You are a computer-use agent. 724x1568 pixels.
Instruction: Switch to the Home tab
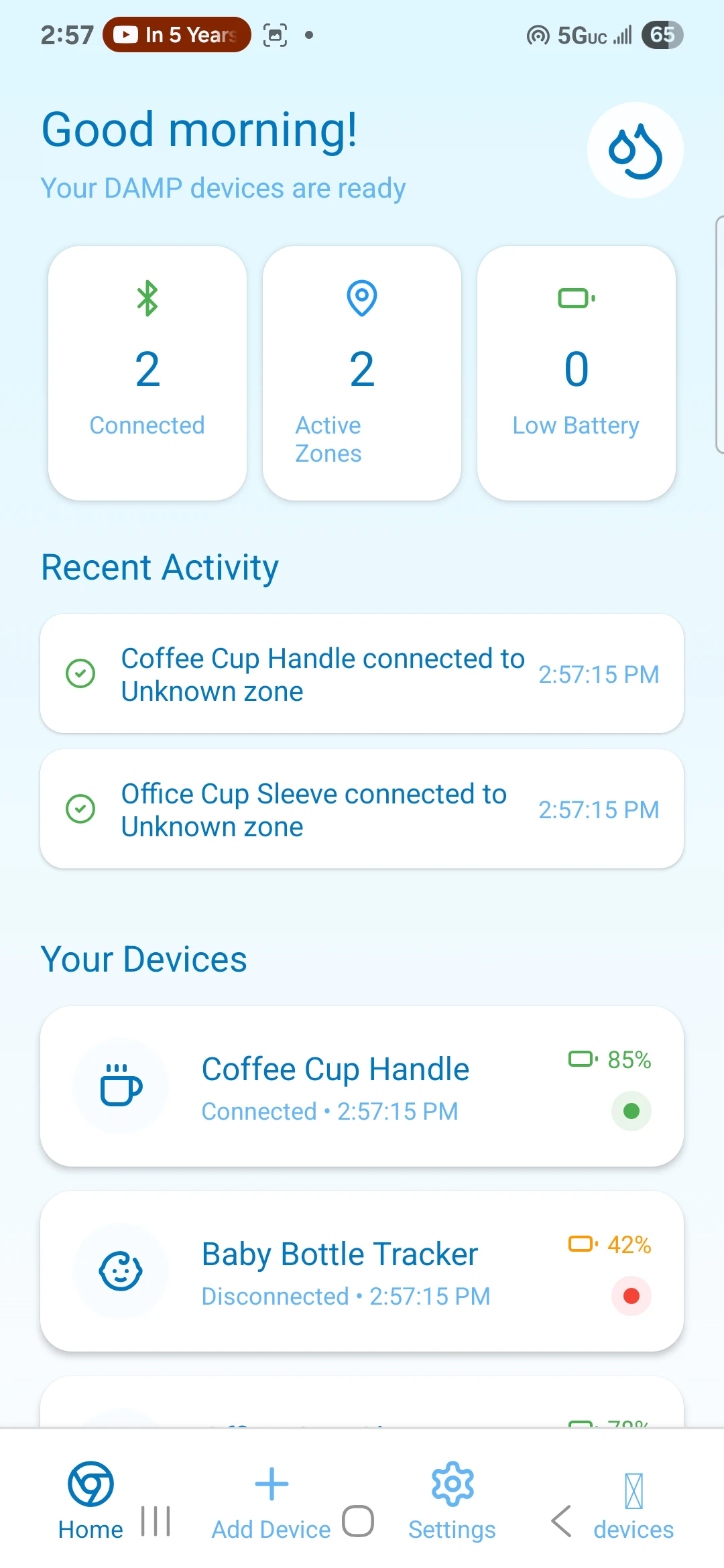click(90, 1501)
